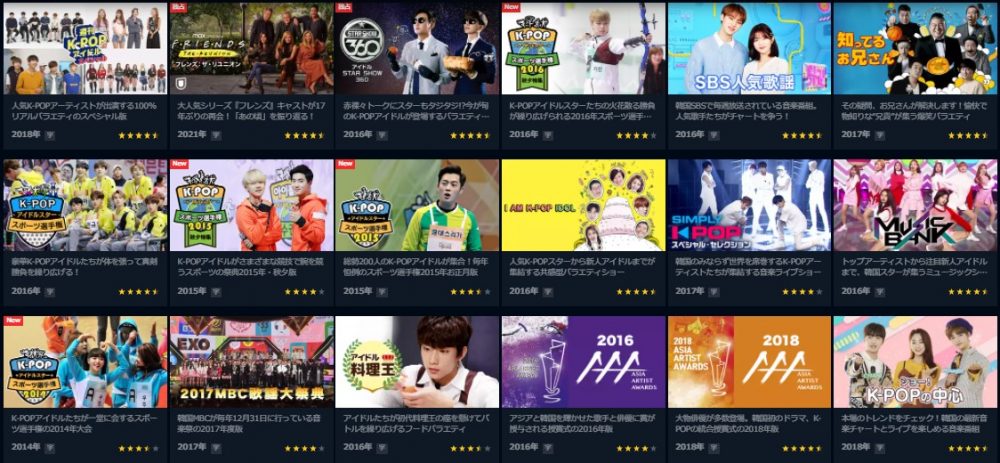This screenshot has width=1000, height=463.
Task: Open the 2016 archery K-POP sports championship
Action: pos(583,48)
